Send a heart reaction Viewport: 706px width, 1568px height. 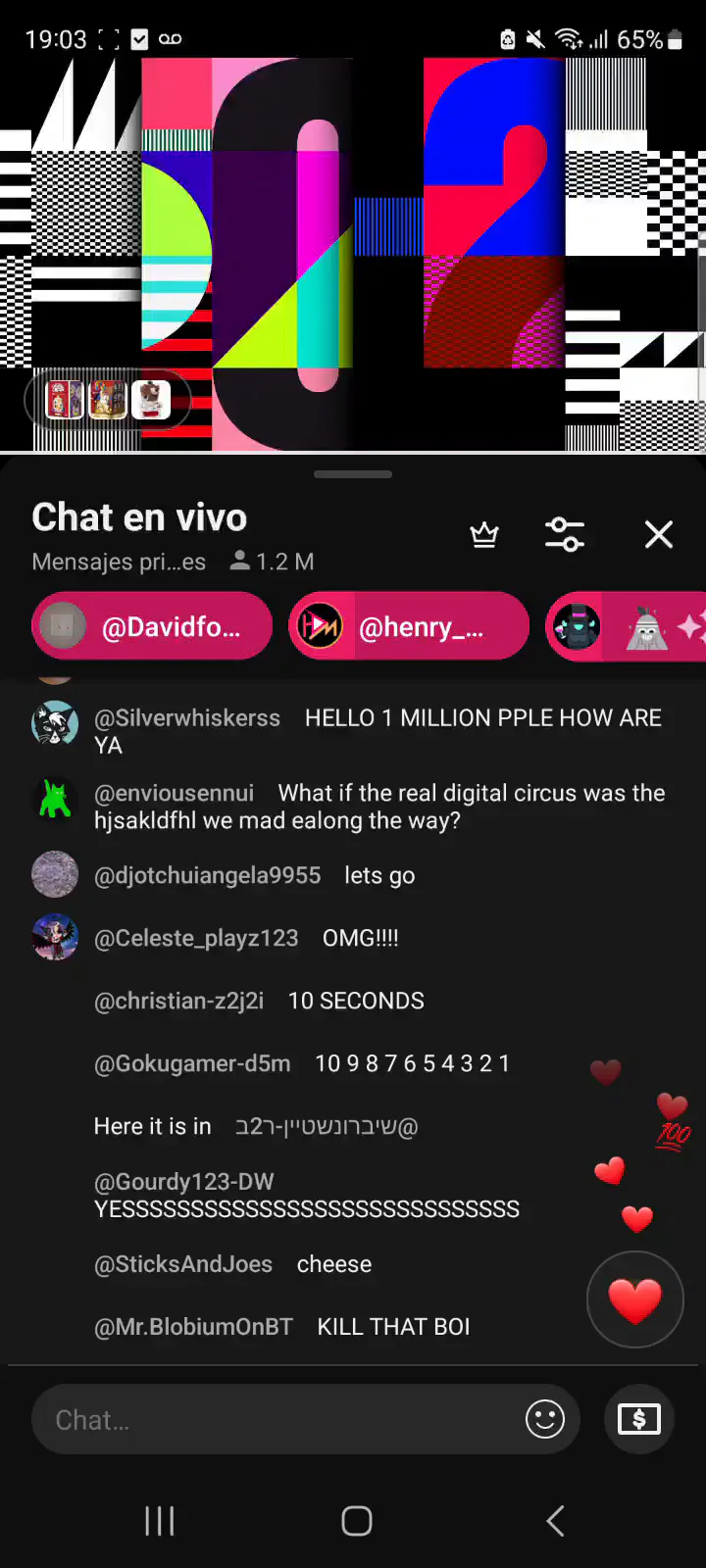pyautogui.click(x=634, y=1299)
